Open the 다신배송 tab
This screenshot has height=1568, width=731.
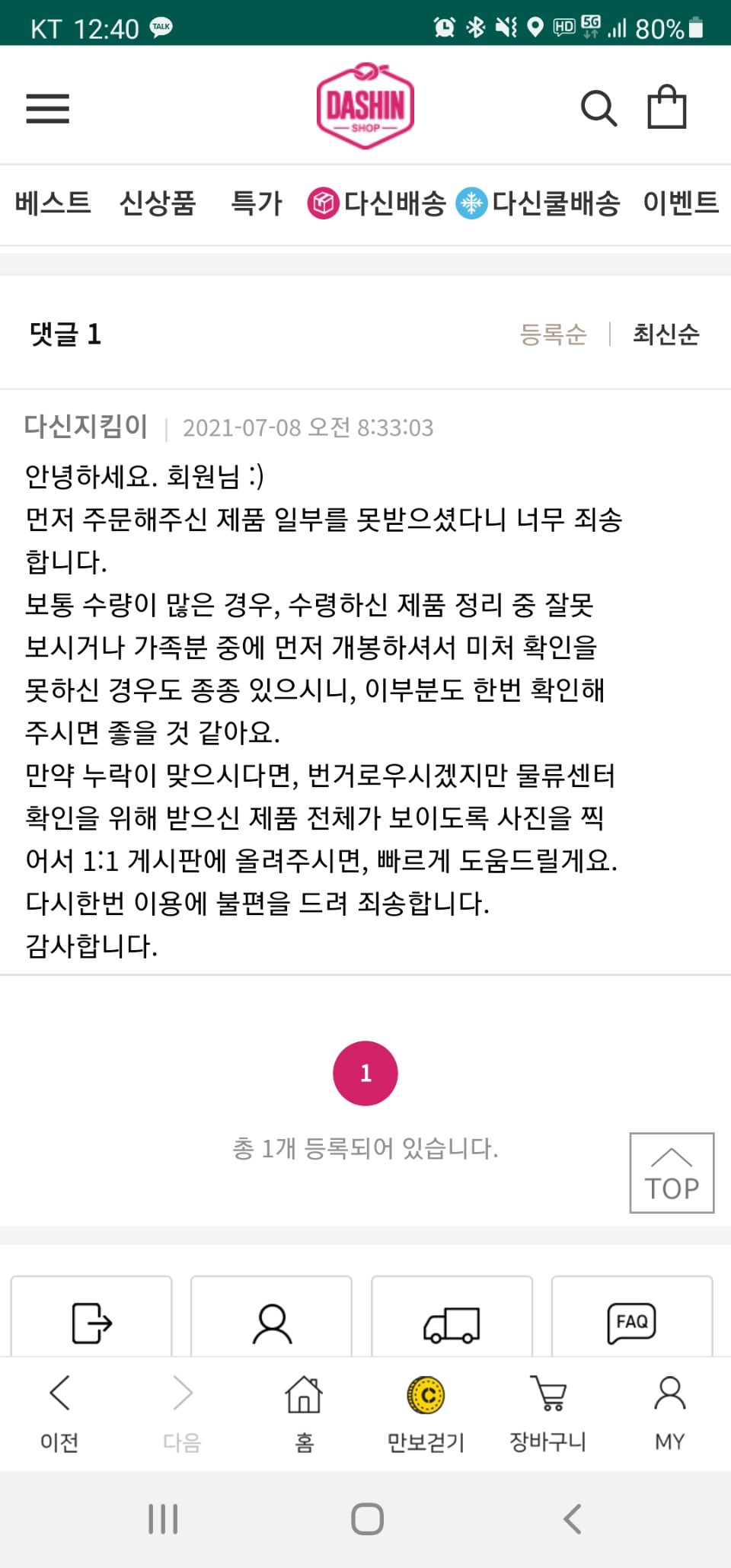pyautogui.click(x=378, y=203)
